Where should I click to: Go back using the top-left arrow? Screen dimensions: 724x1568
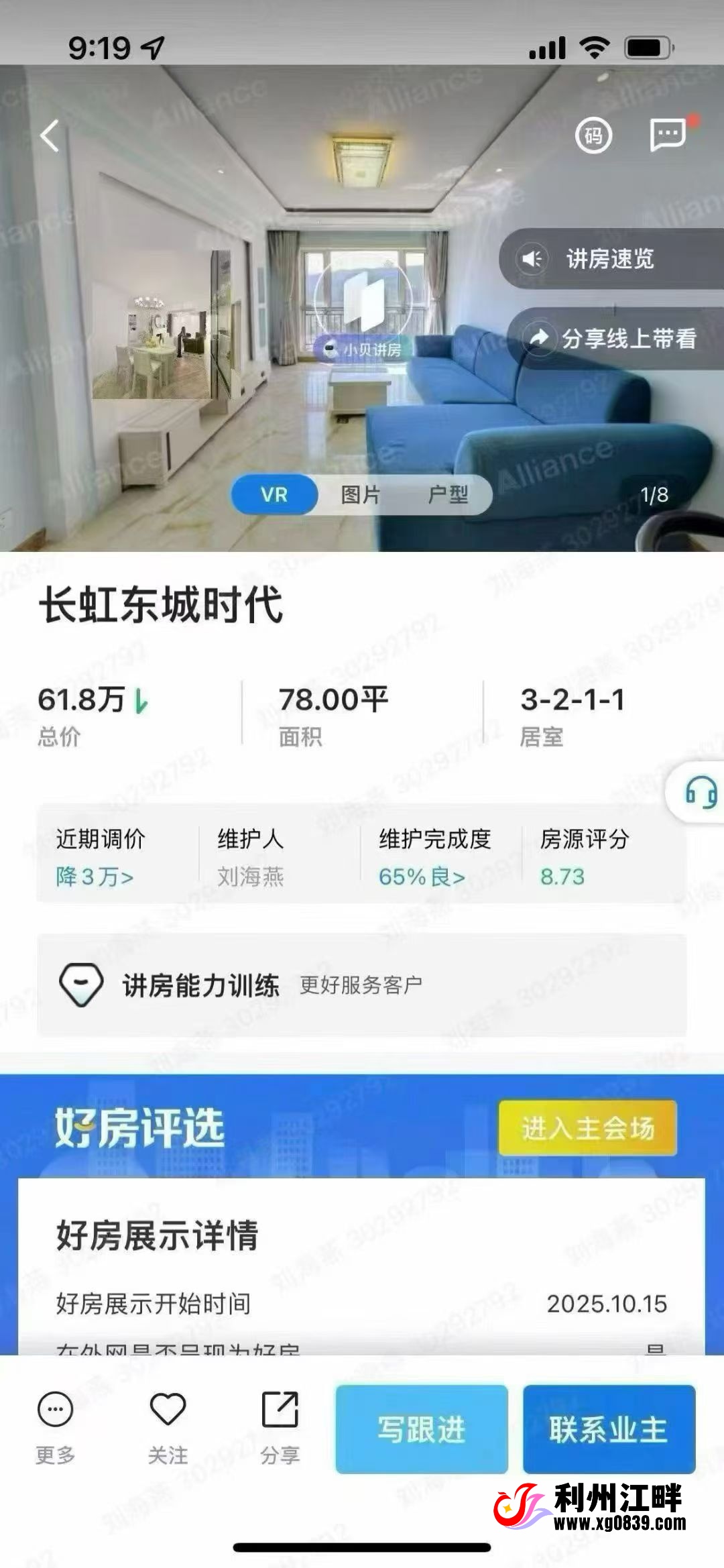[x=50, y=136]
